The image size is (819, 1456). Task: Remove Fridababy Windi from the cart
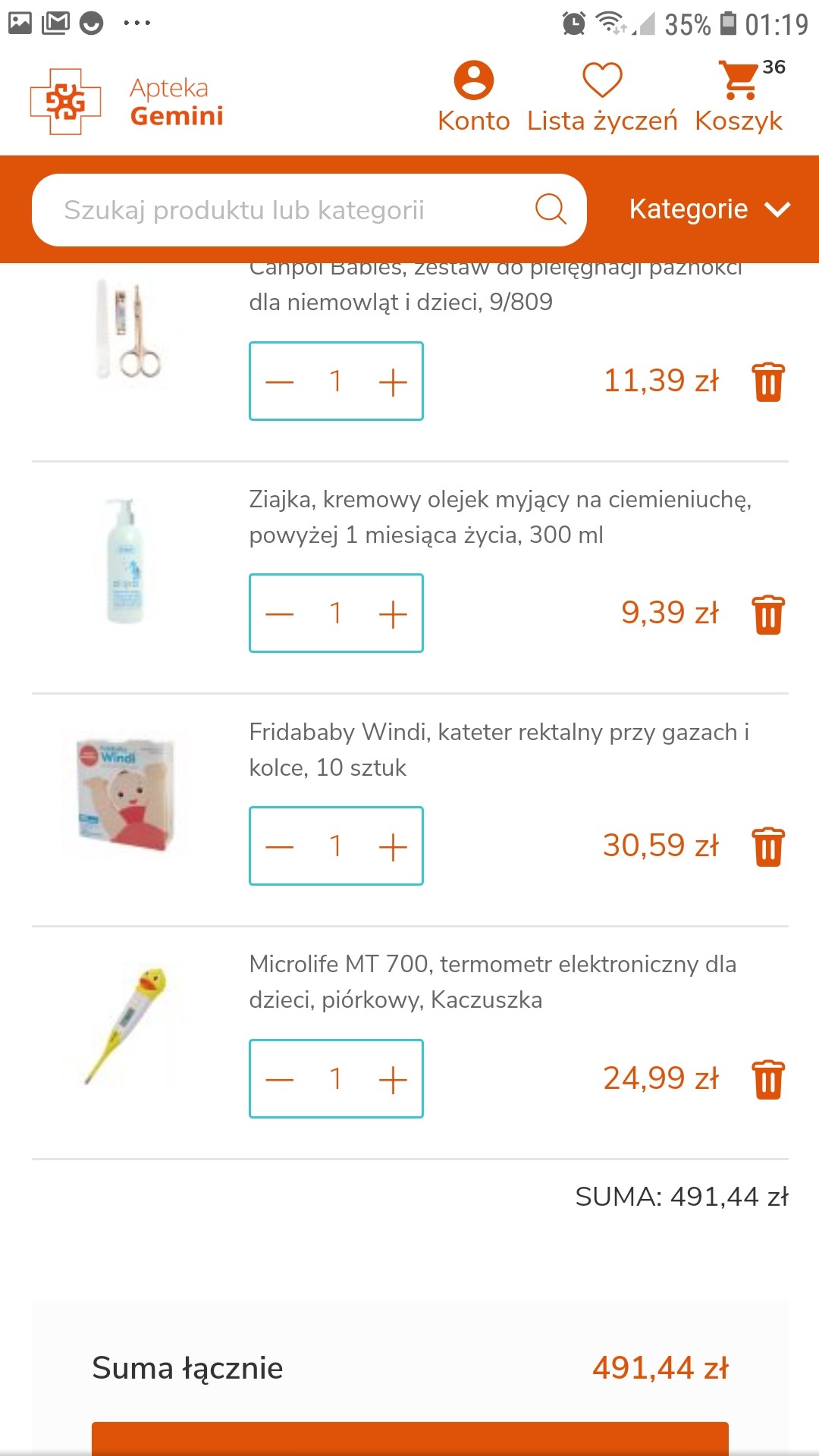pos(767,846)
